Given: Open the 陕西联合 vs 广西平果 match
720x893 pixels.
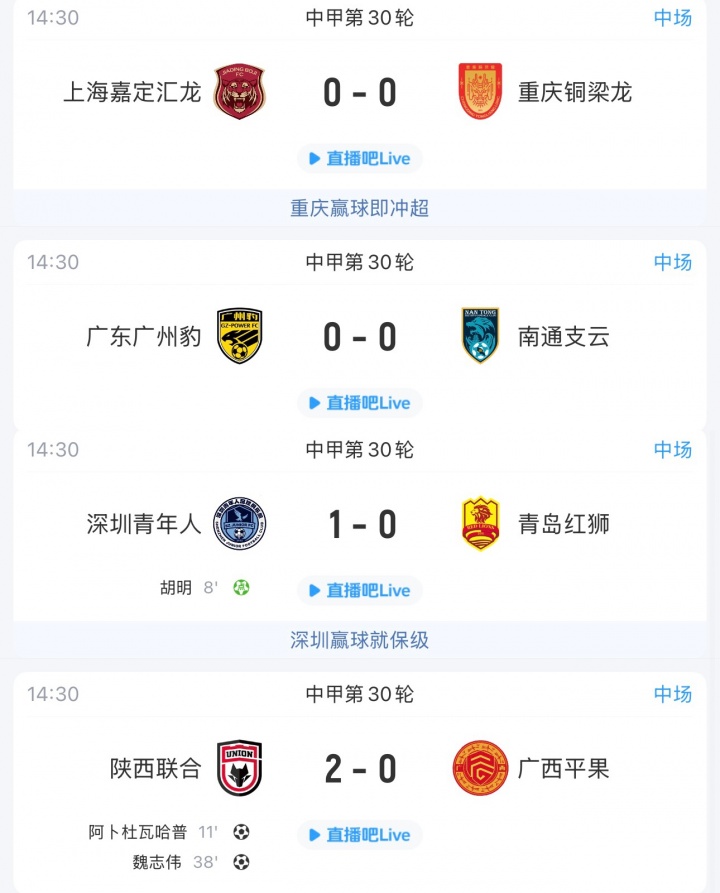Looking at the screenshot, I should pos(360,768).
